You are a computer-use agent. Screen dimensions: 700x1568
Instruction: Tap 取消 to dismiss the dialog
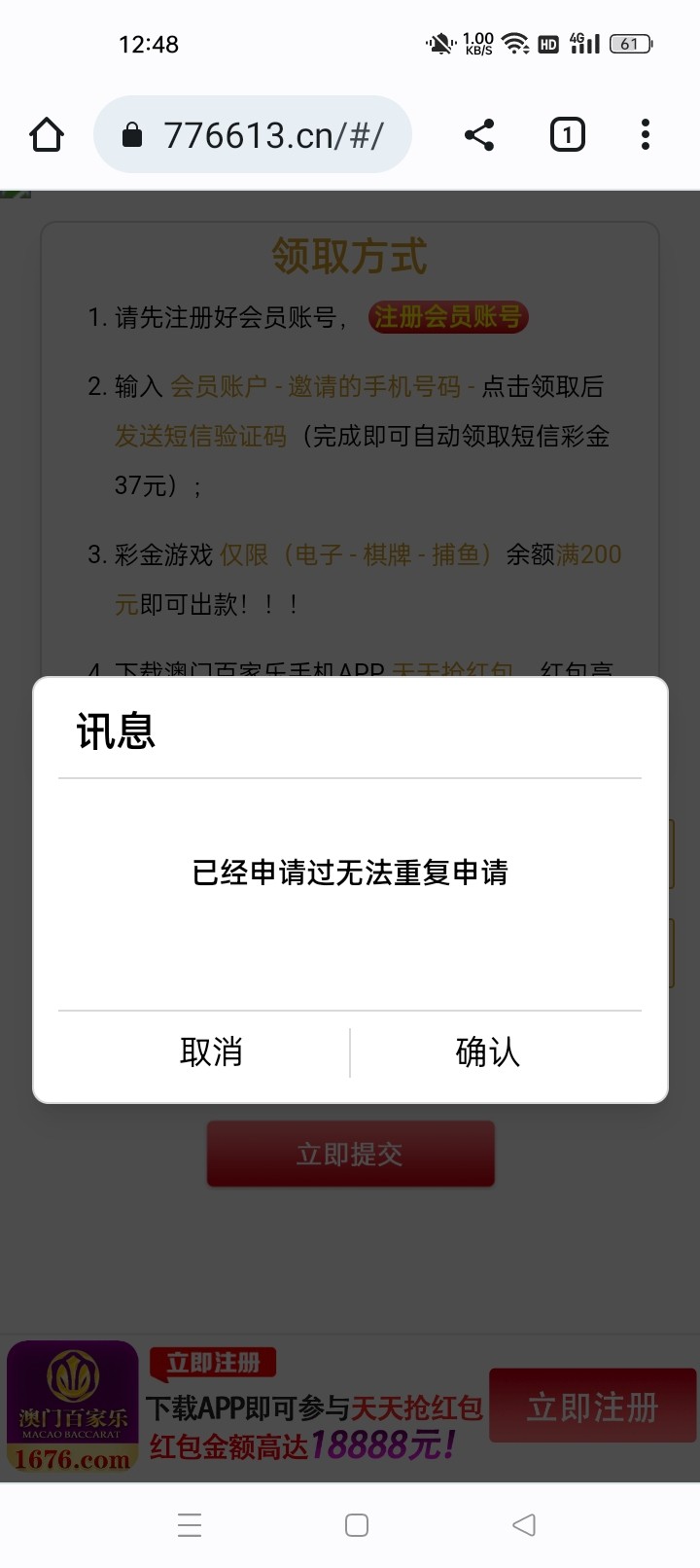pyautogui.click(x=211, y=1052)
